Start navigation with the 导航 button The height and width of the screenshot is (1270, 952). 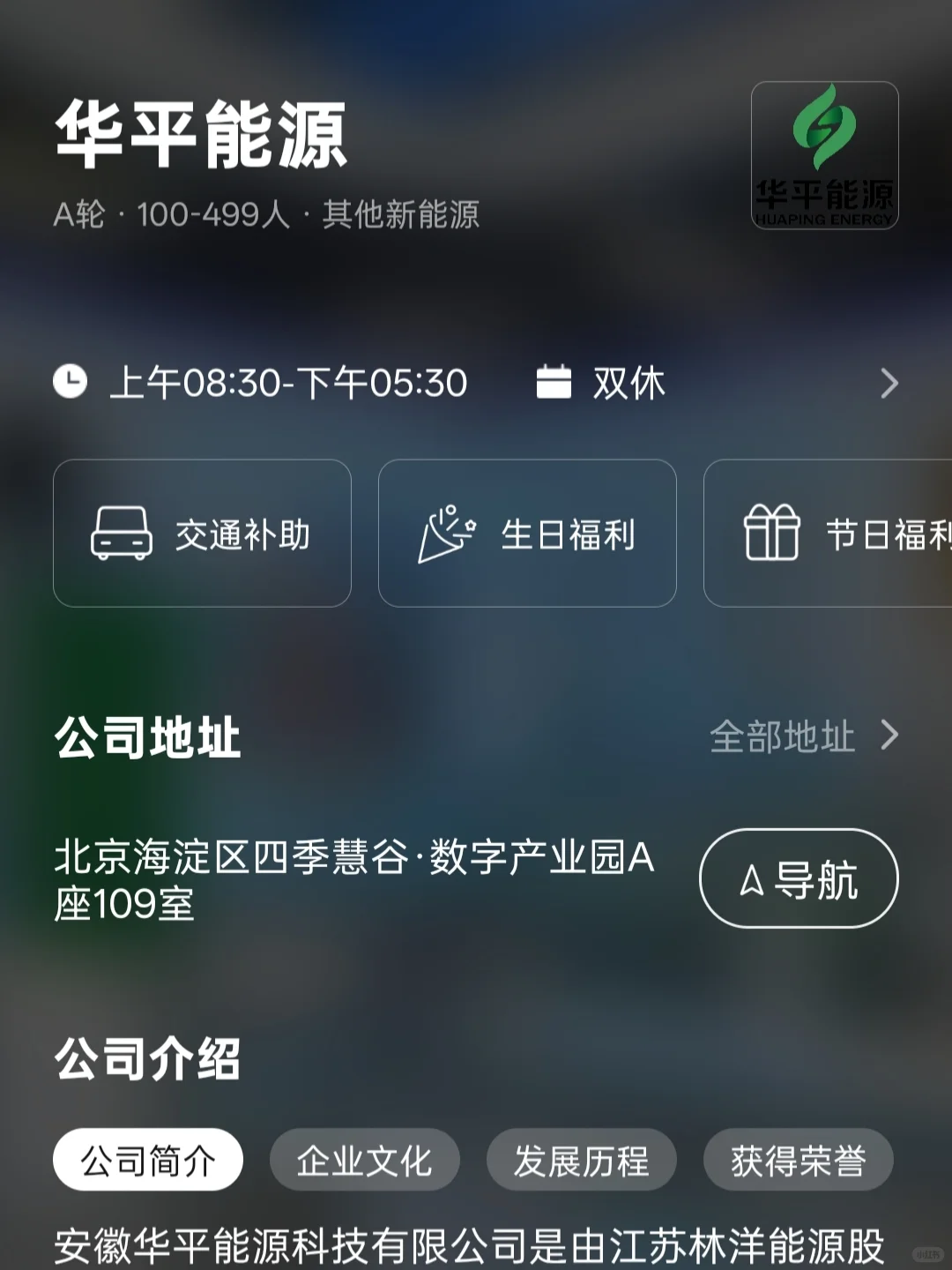tap(799, 878)
